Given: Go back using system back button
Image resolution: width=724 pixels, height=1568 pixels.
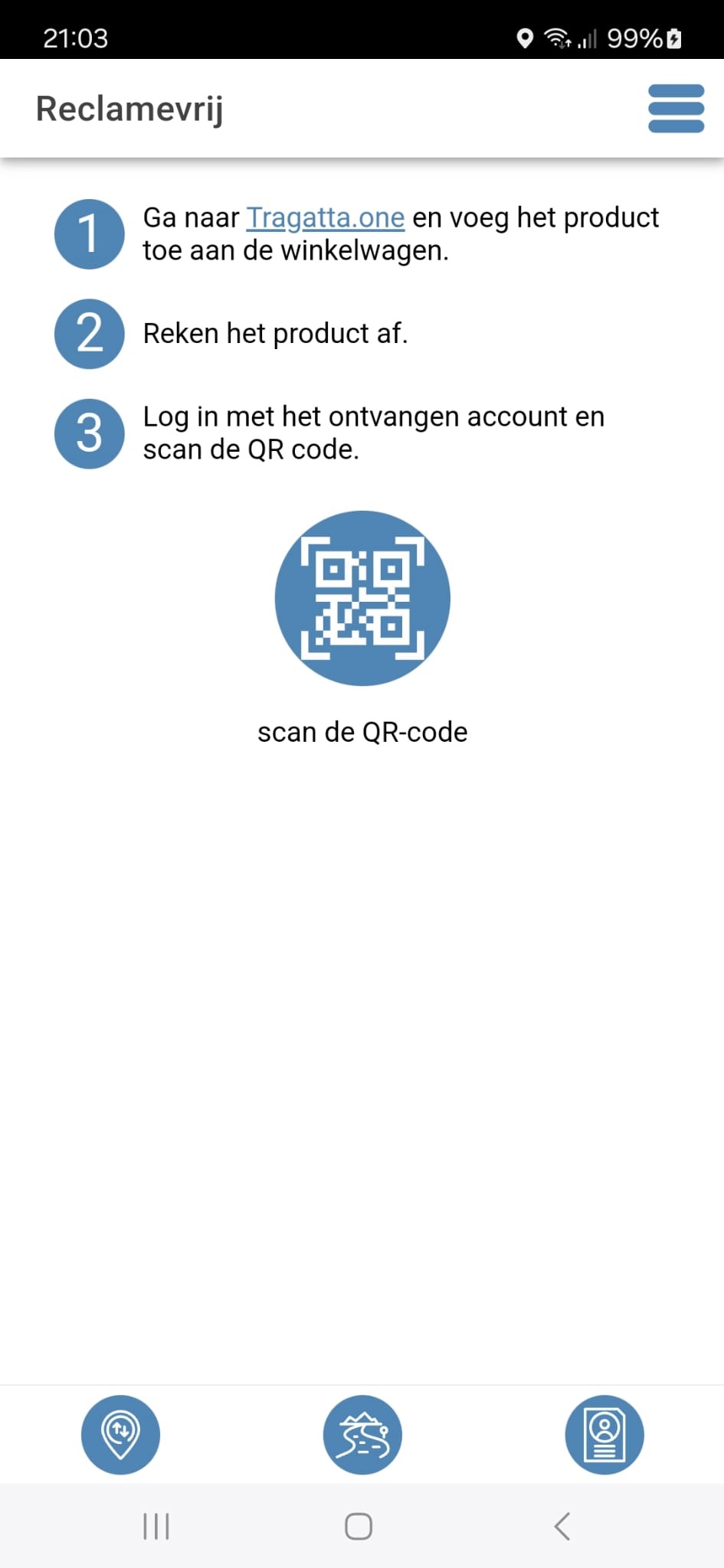Looking at the screenshot, I should click(562, 1527).
